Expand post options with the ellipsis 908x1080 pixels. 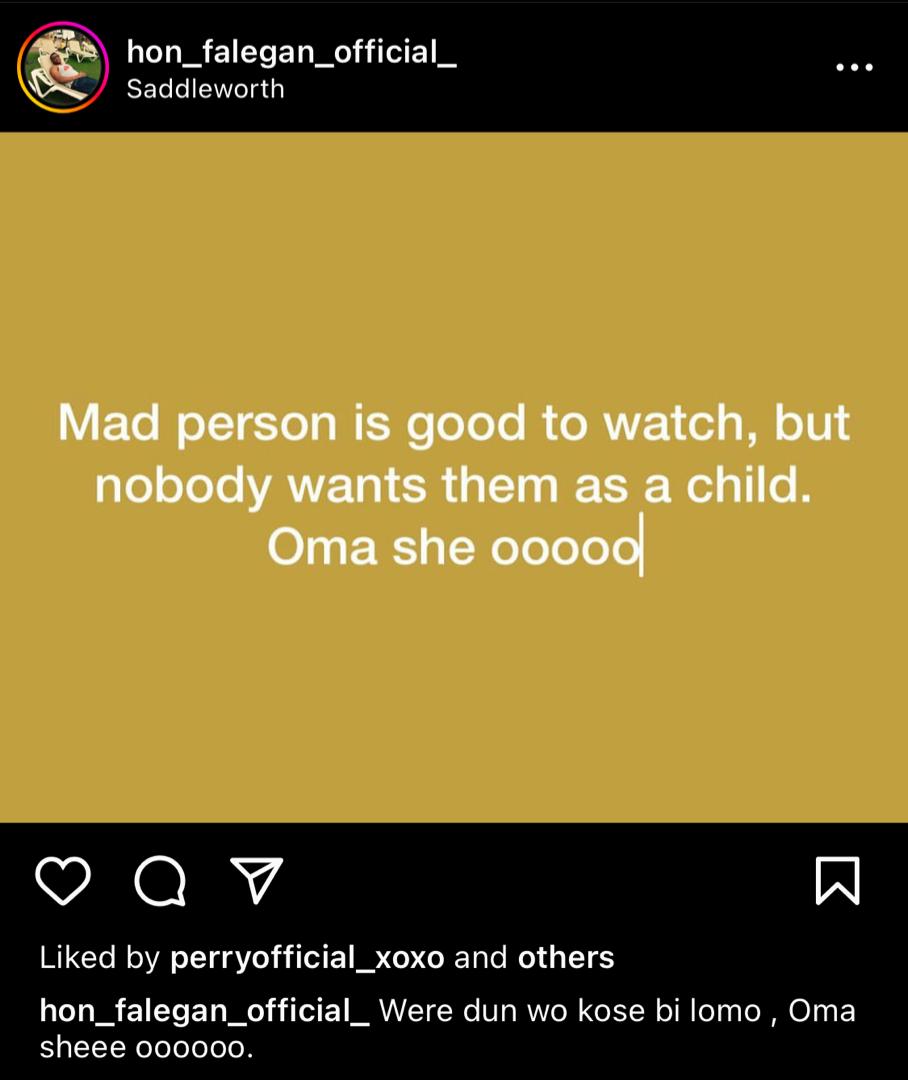(x=854, y=67)
